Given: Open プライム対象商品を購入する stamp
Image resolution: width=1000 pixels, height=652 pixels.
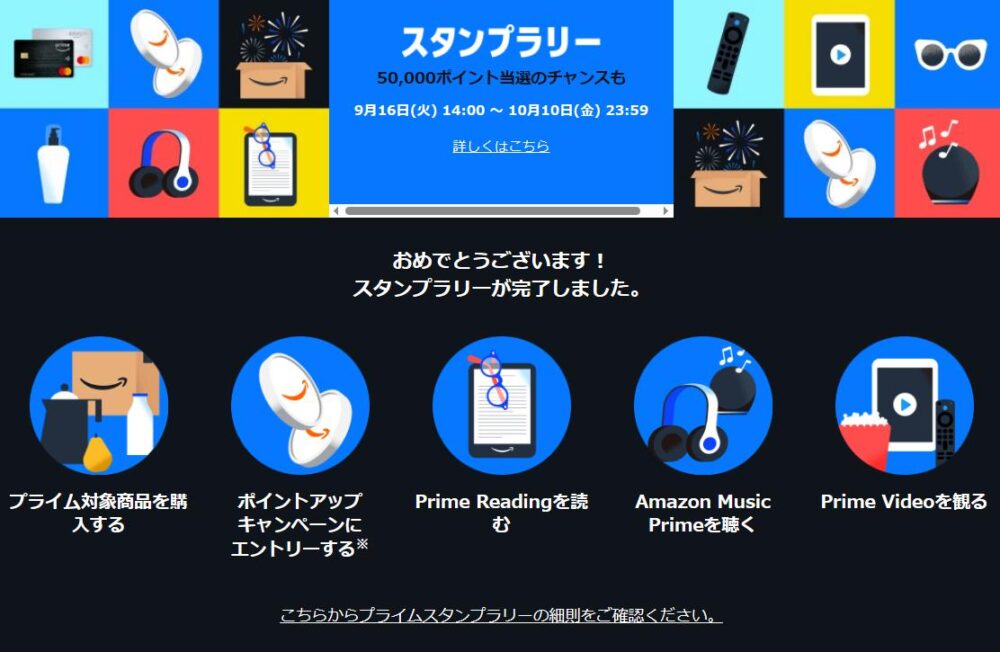Looking at the screenshot, I should pyautogui.click(x=98, y=406).
